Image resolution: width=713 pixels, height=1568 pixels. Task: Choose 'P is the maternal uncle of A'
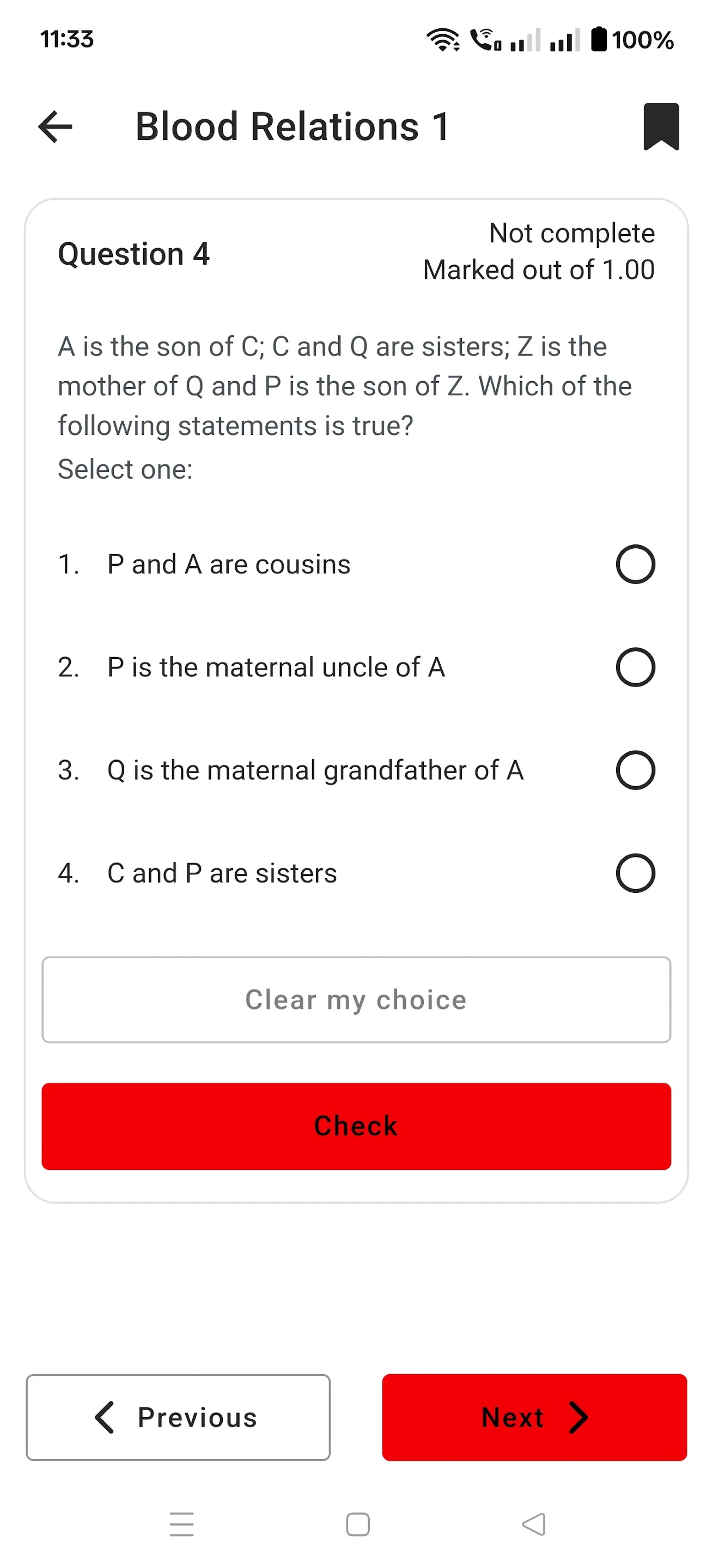tap(635, 667)
